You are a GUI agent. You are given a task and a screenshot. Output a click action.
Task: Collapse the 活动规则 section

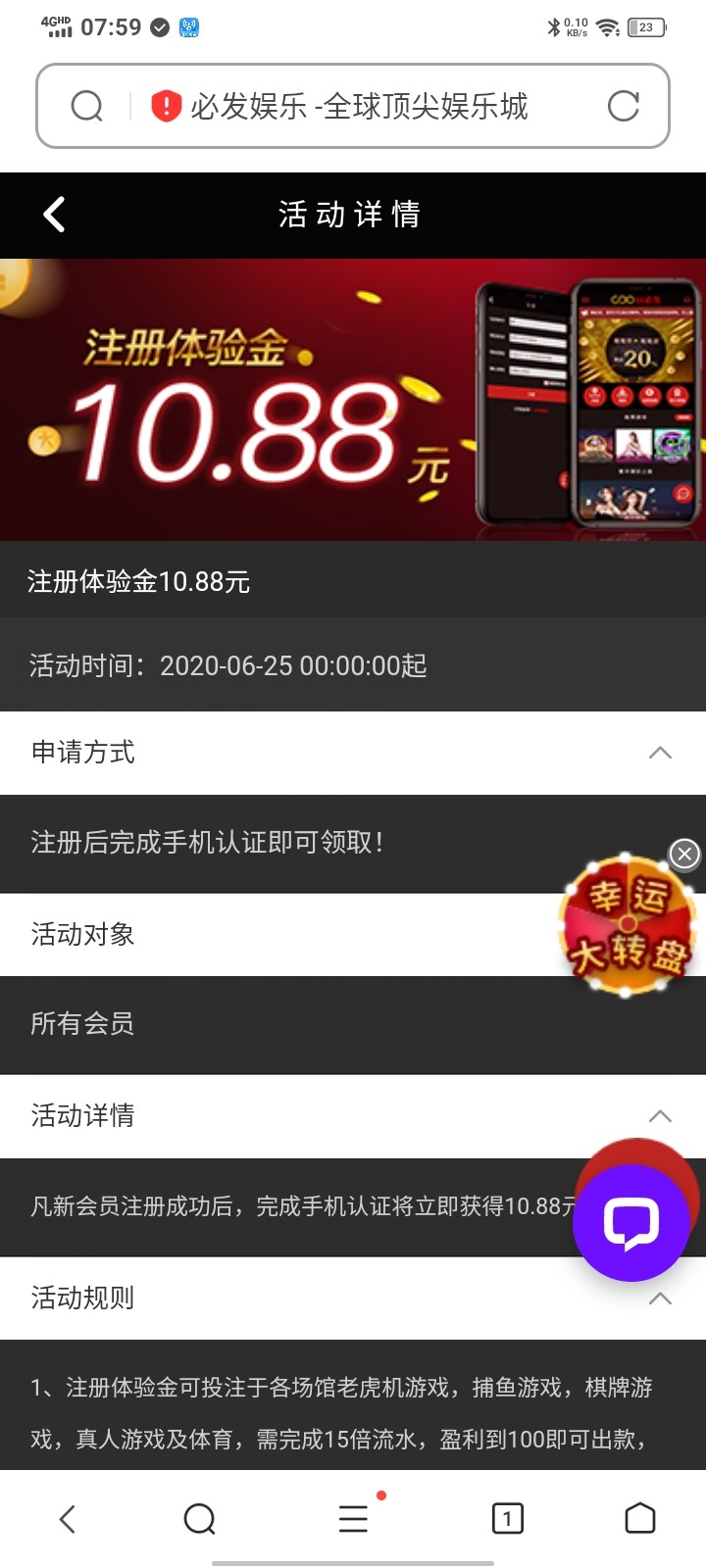pos(660,1298)
